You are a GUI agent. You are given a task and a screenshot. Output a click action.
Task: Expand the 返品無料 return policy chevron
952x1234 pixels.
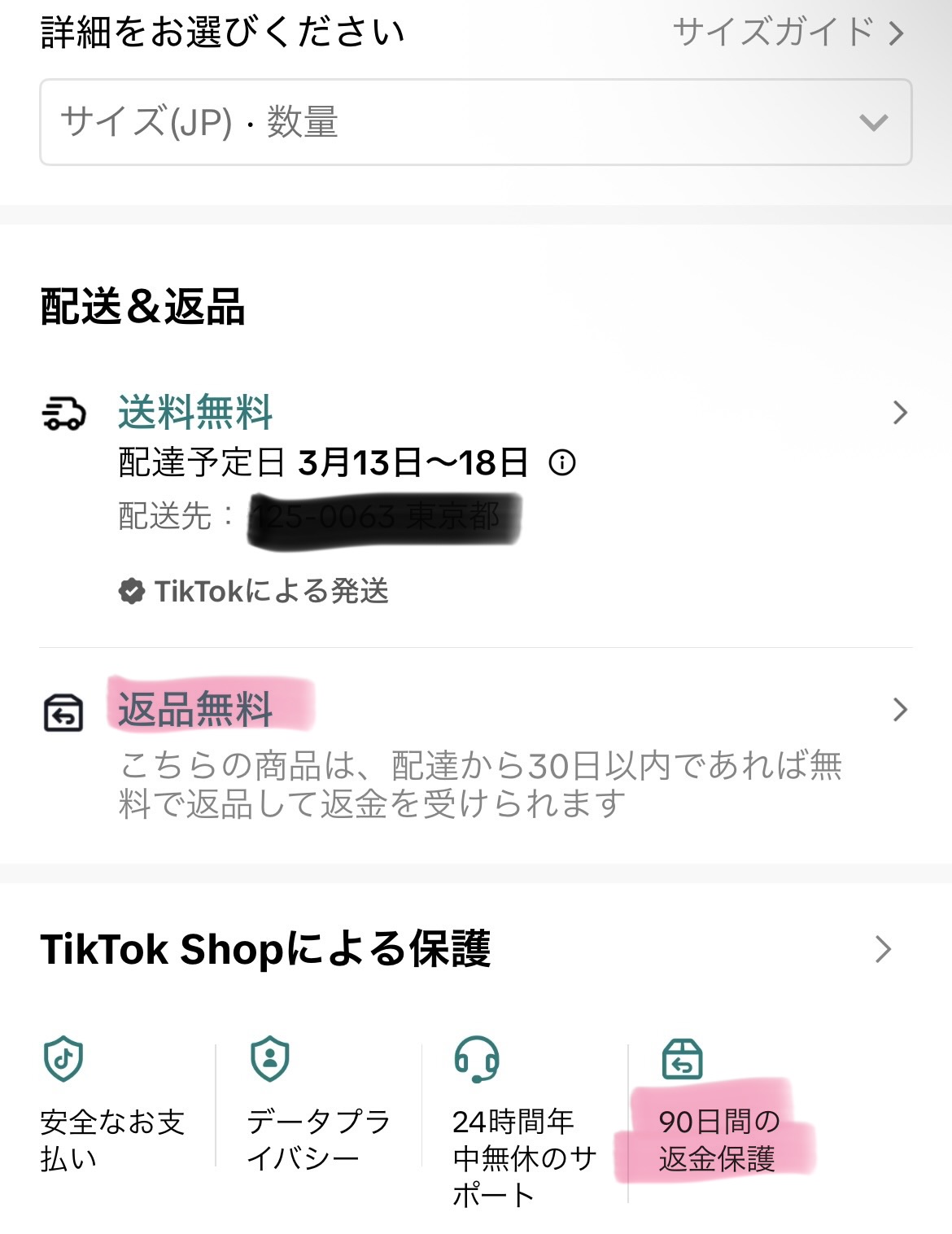coord(900,708)
